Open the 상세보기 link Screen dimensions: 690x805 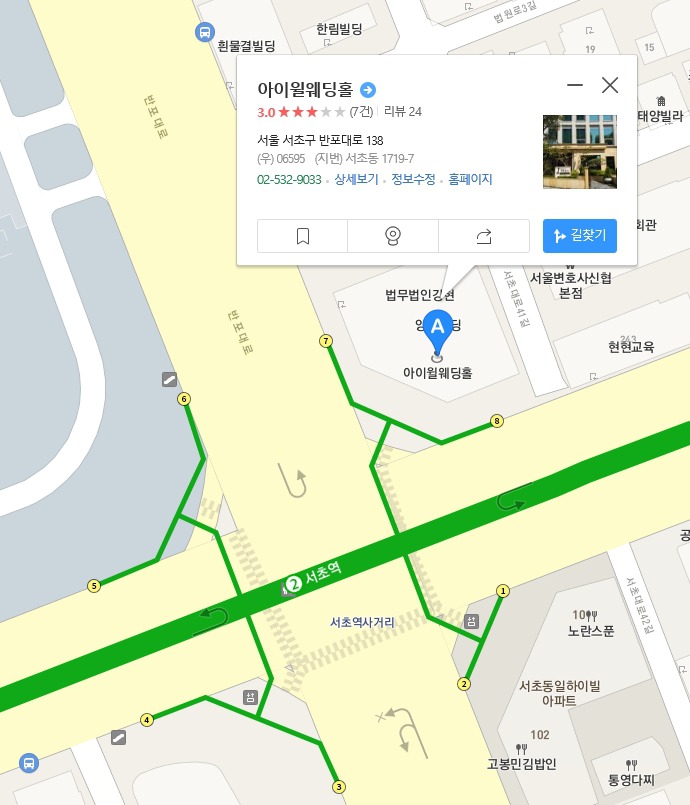tap(356, 179)
